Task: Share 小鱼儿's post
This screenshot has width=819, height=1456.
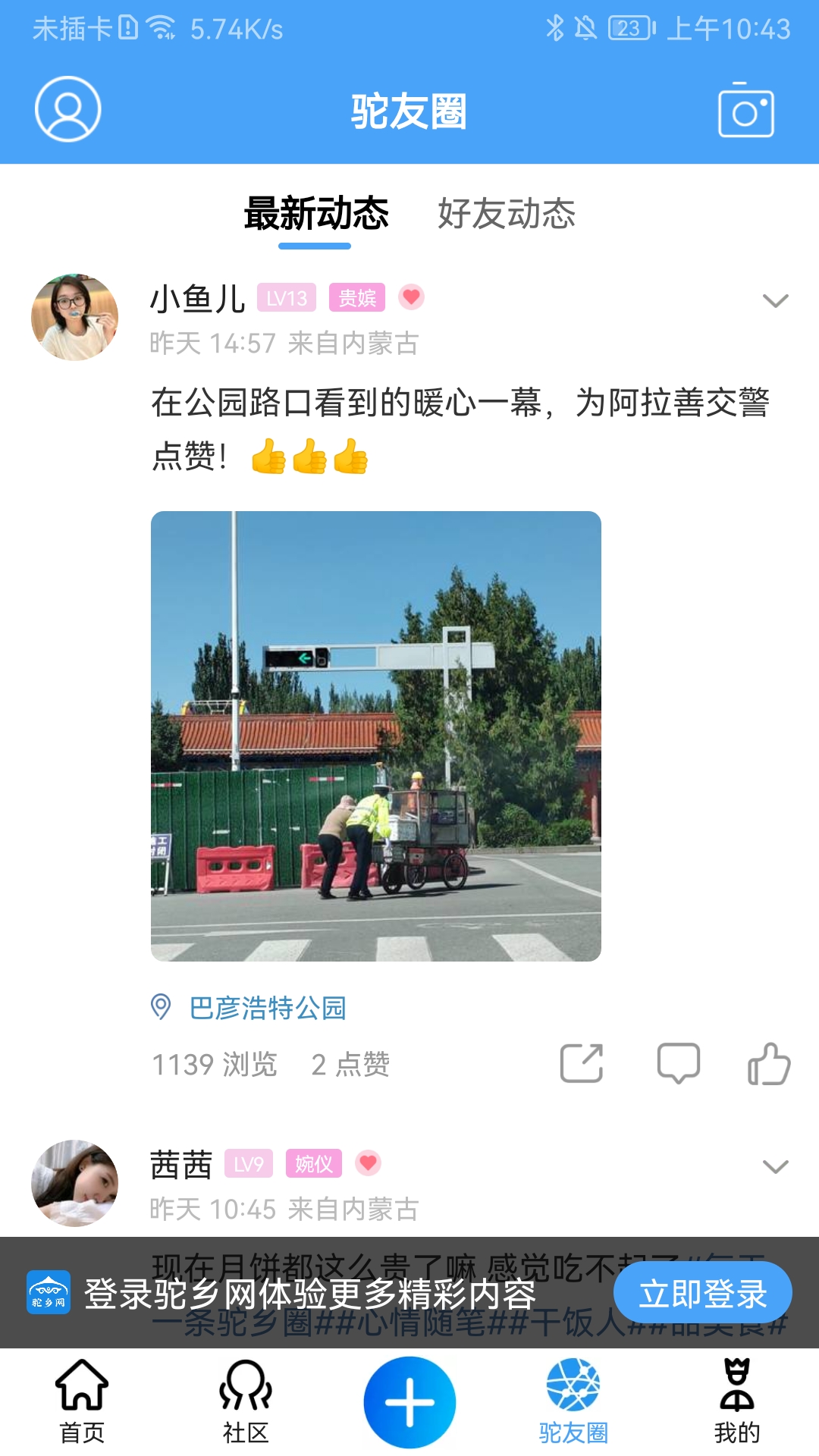Action: (x=581, y=1063)
